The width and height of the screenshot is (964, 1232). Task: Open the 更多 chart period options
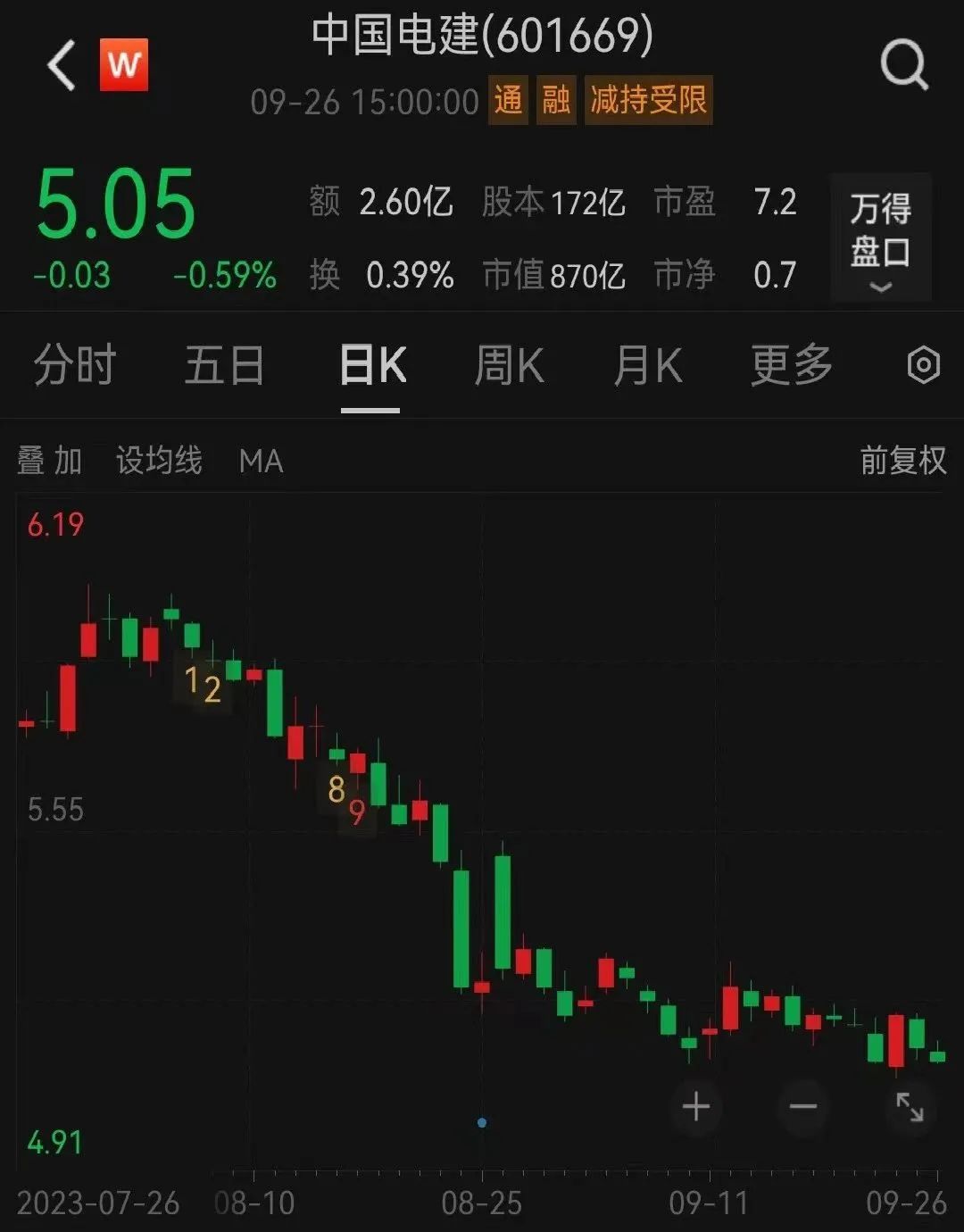coord(791,366)
